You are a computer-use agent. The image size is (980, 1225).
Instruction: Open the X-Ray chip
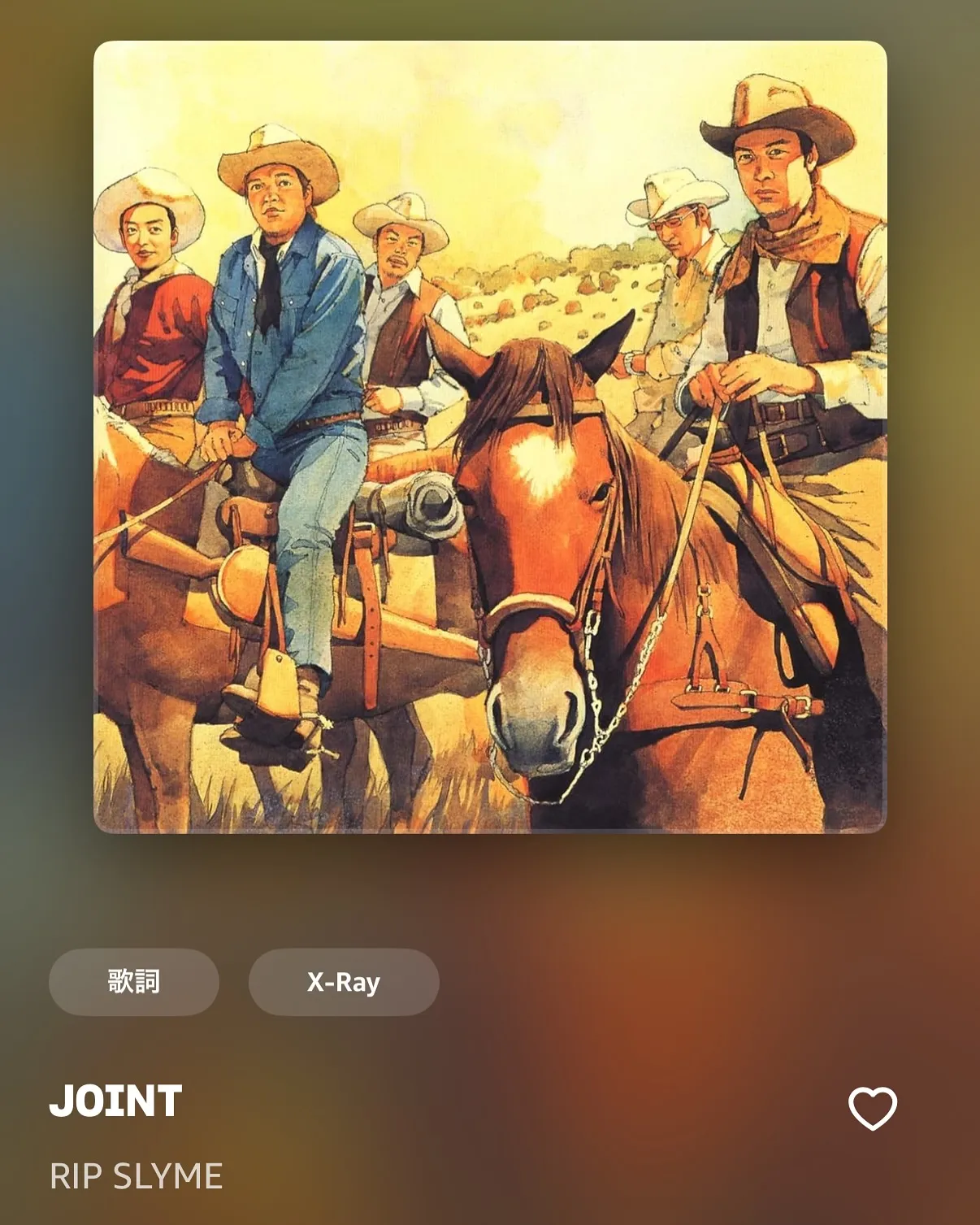tap(344, 982)
